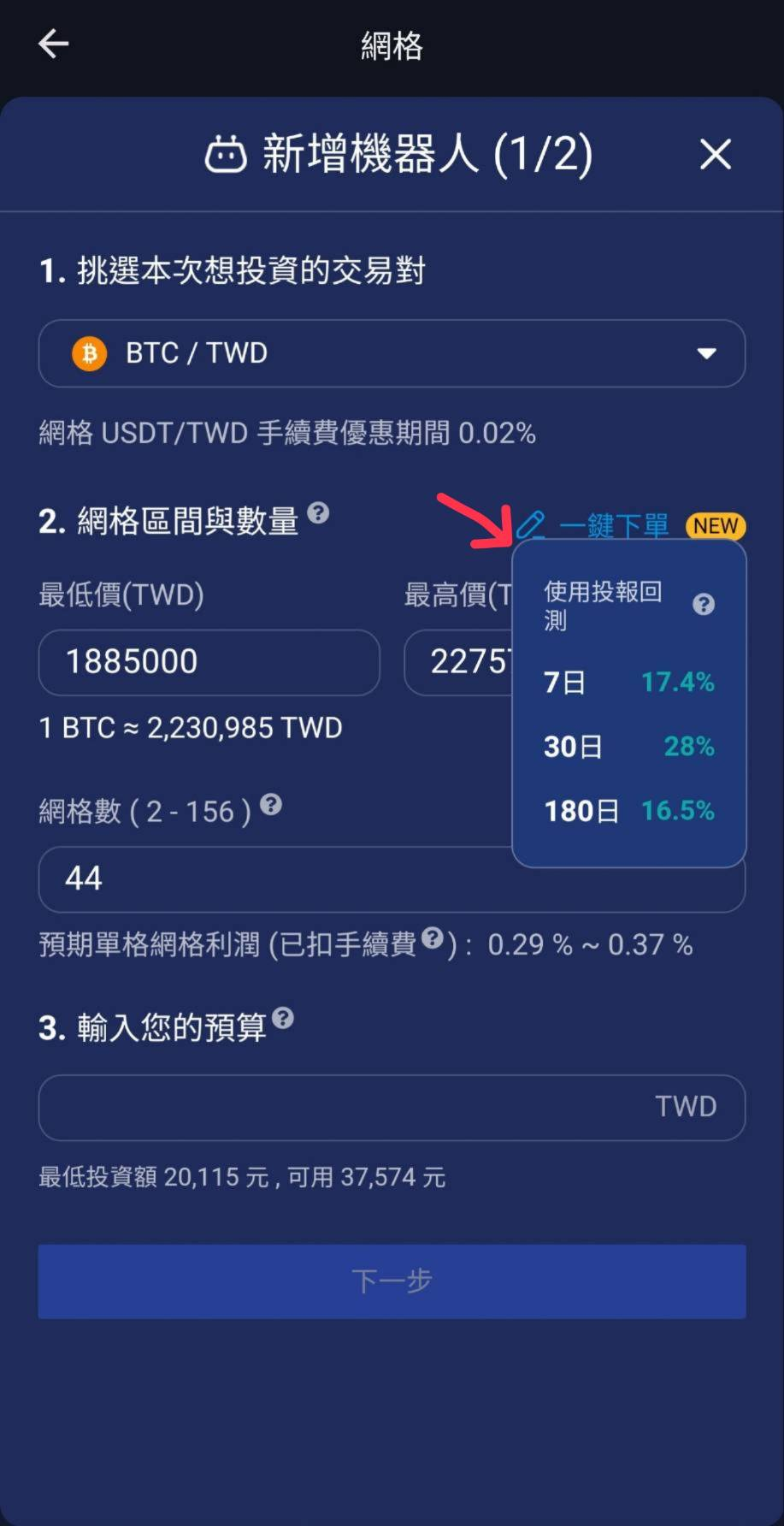Open help for 輸入您的預算
The image size is (784, 1526).
pyautogui.click(x=283, y=1019)
